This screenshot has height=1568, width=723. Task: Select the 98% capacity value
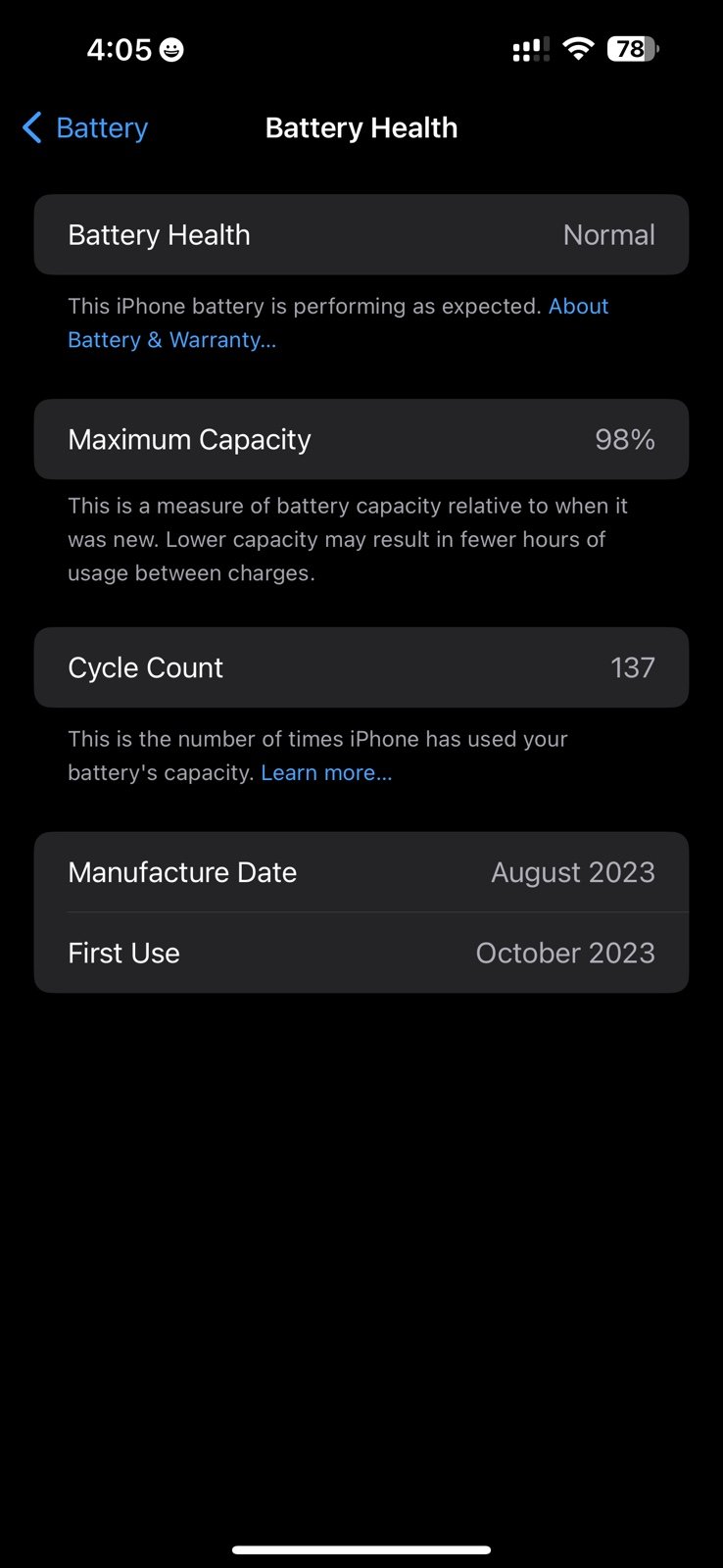coord(625,439)
